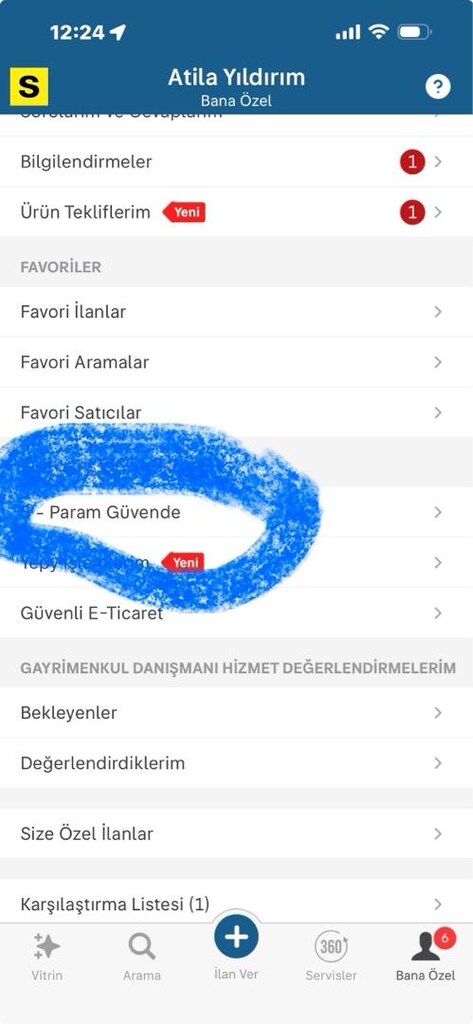
Task: Open Favori Satıcılar
Action: [x=236, y=412]
